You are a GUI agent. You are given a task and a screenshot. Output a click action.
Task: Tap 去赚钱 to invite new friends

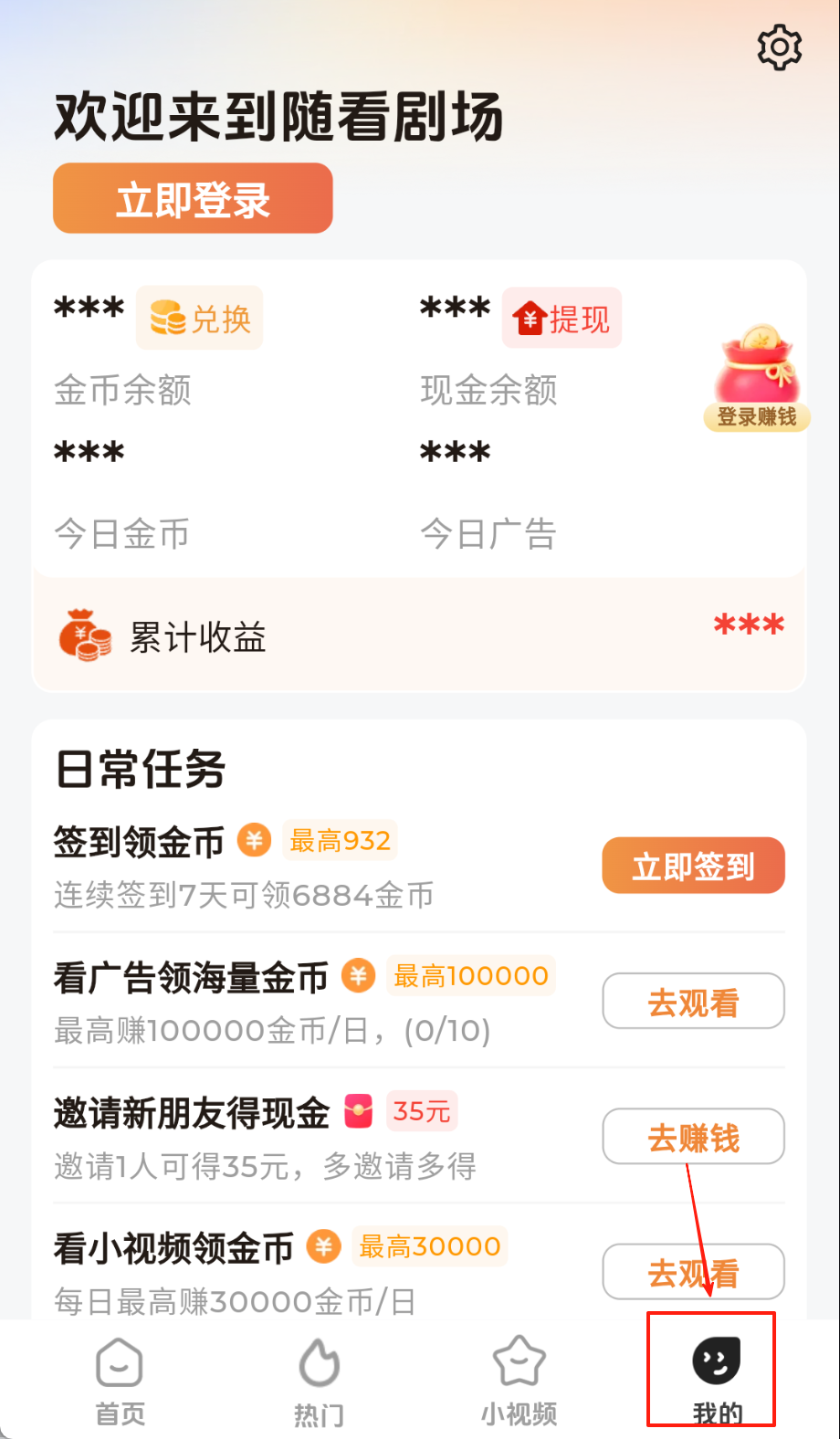pos(693,1137)
